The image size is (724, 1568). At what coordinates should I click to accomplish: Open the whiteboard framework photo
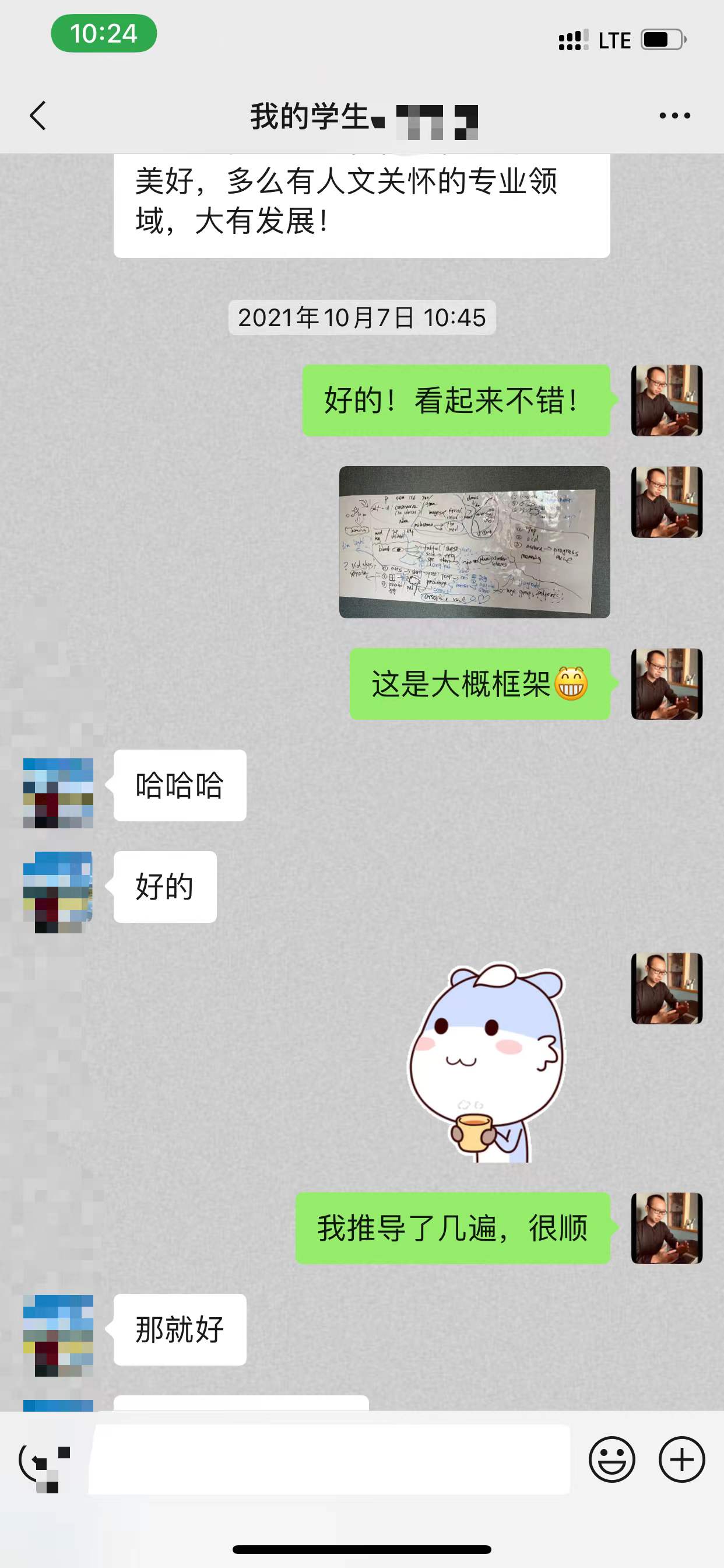474,542
